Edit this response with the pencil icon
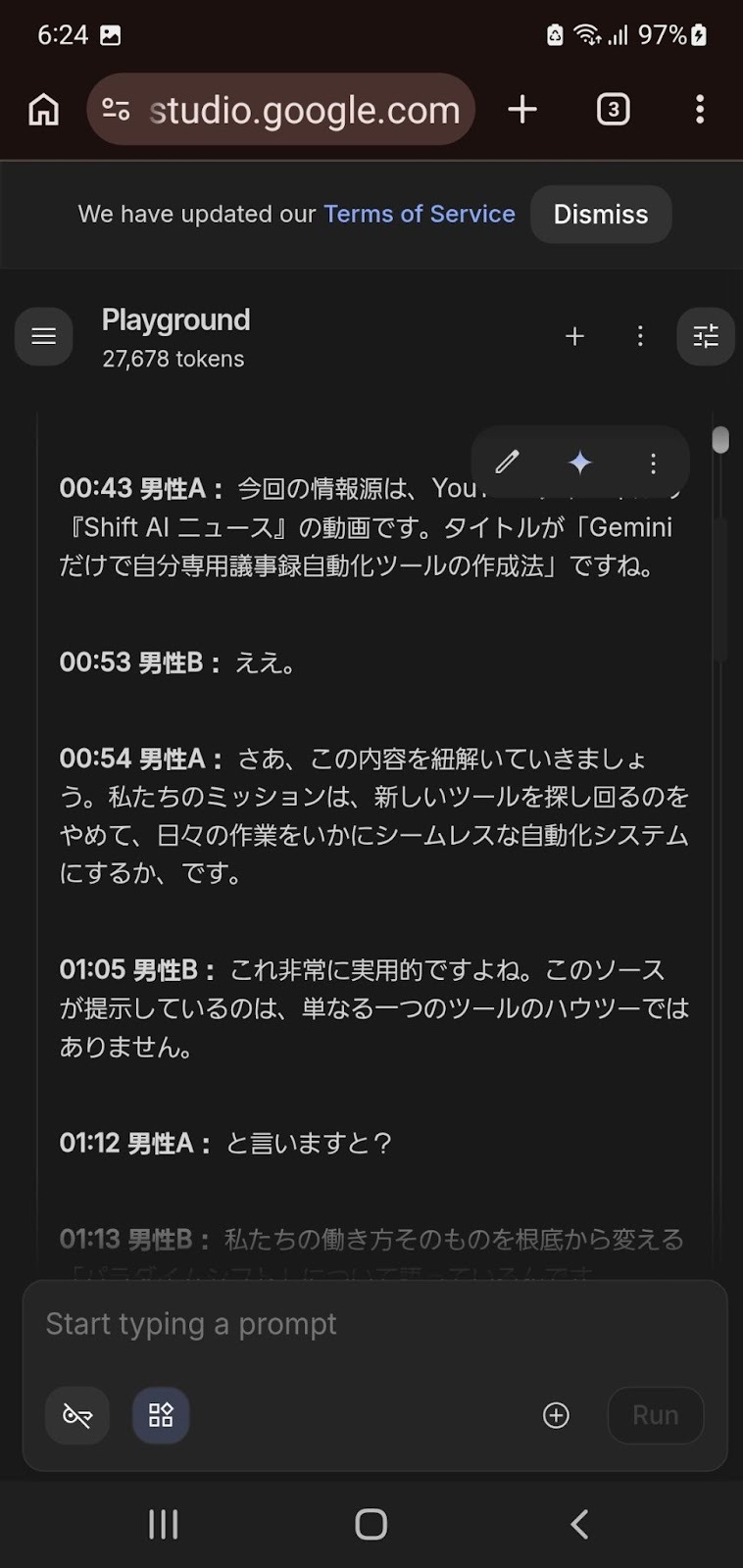The height and width of the screenshot is (1568, 743). point(507,462)
